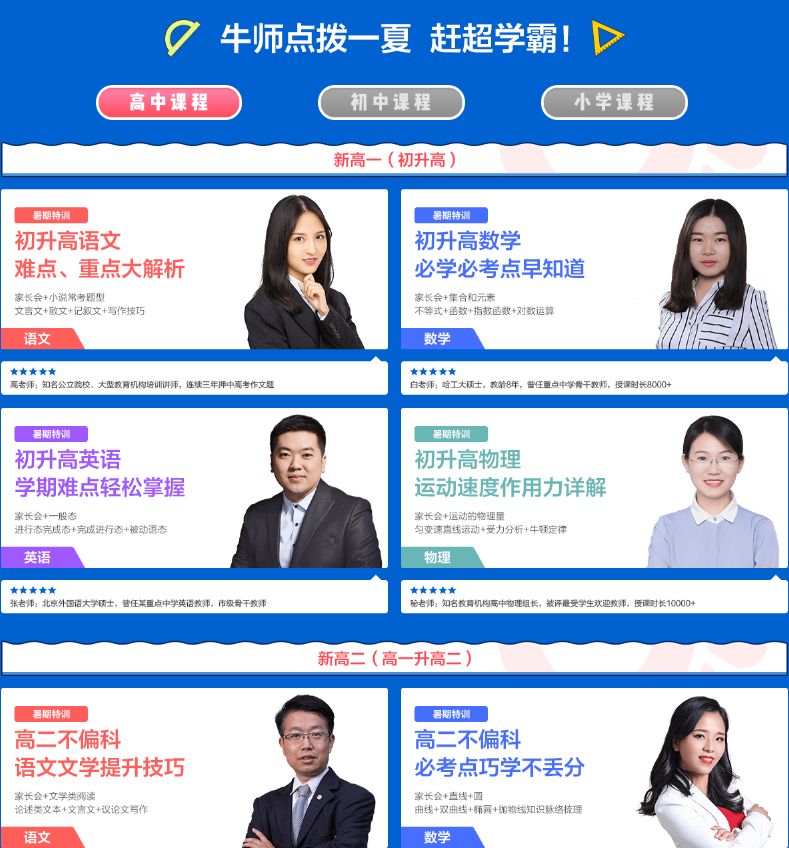
Task: View the 初升高英语 course card
Action: click(194, 488)
